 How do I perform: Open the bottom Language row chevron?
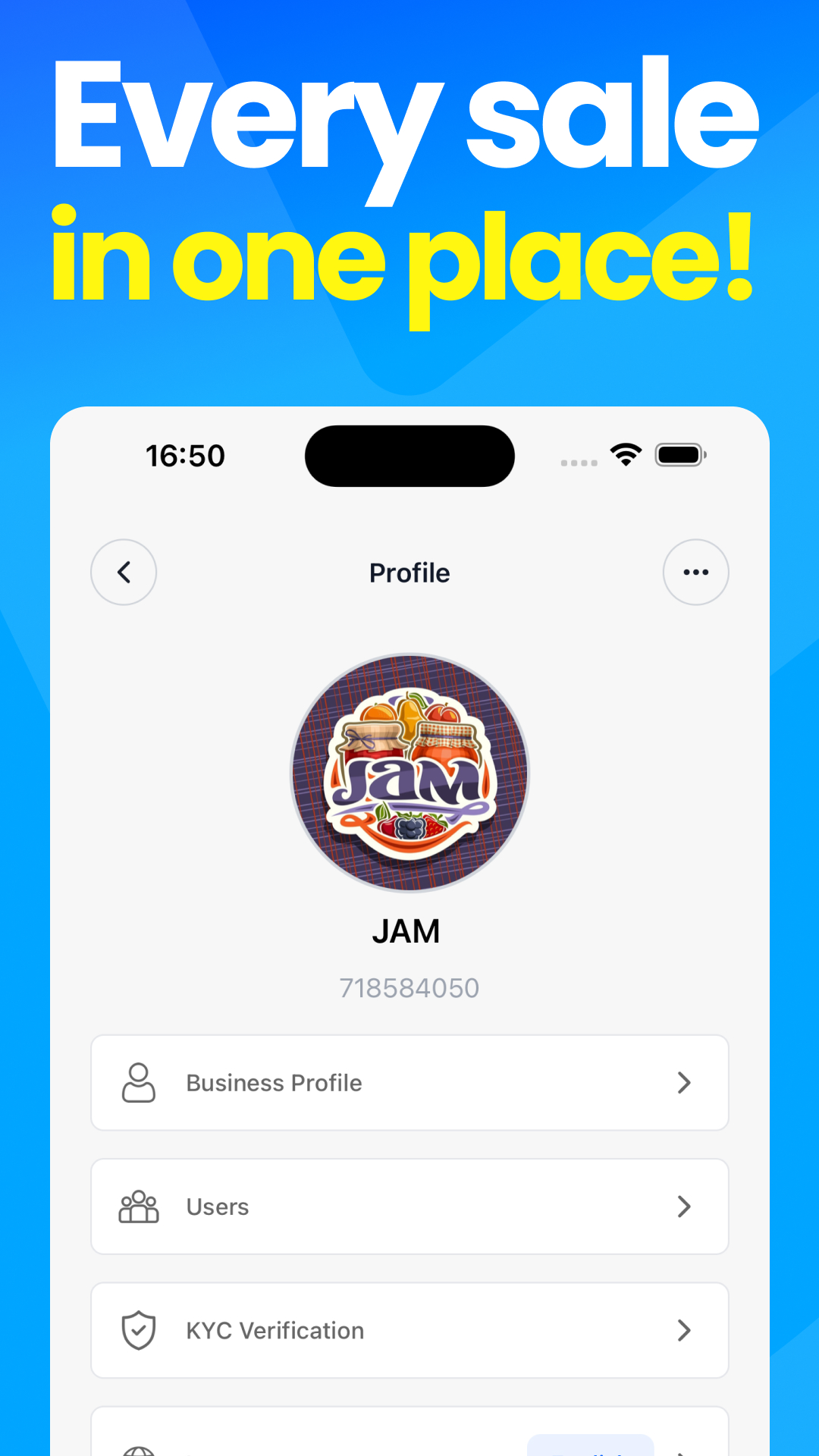[683, 1450]
